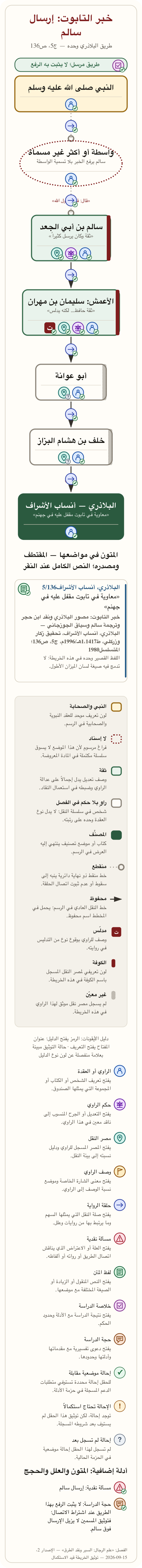
Task: Open the person icon of الأعمش سليمان بن مهران
Action: pos(92,327)
